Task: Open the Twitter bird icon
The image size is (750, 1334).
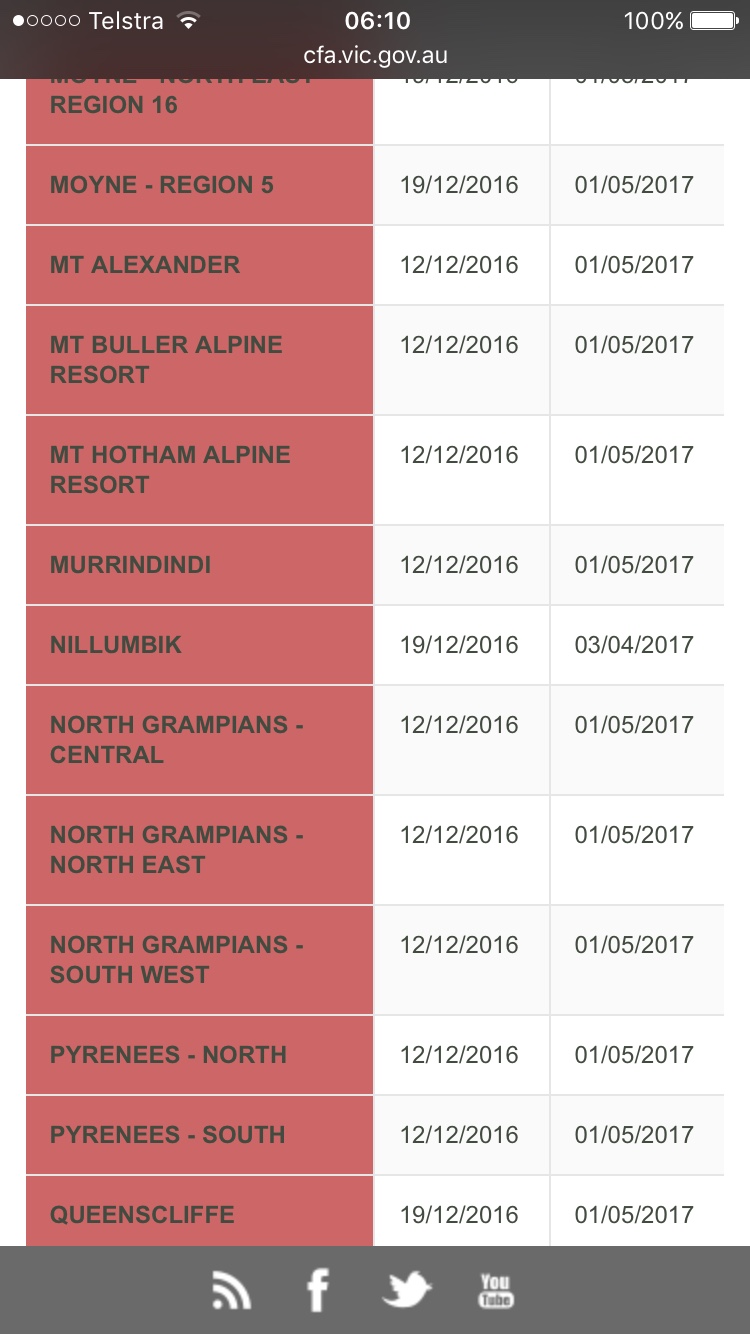Action: point(407,1290)
